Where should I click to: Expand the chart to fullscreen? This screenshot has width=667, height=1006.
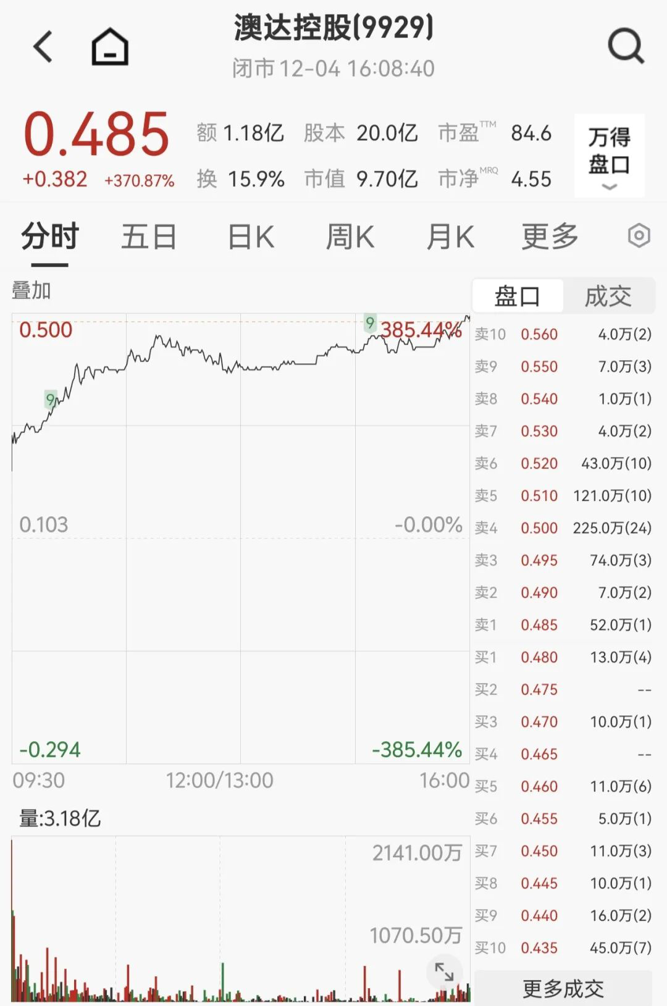[444, 972]
